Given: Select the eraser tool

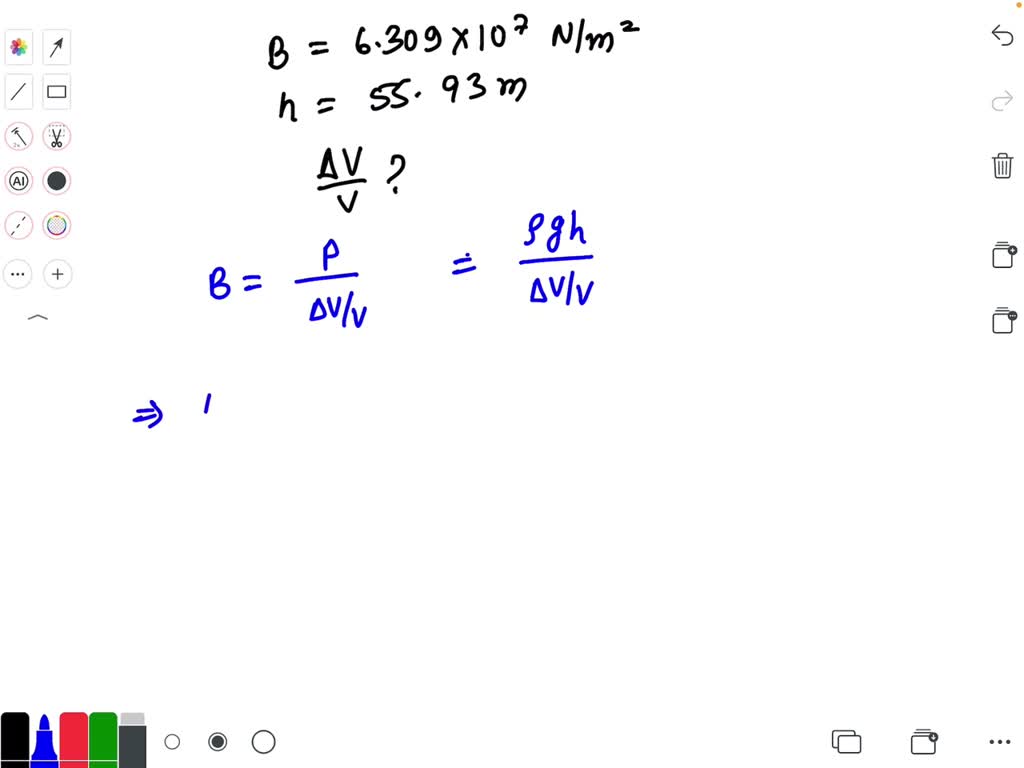Looking at the screenshot, I should (132, 740).
